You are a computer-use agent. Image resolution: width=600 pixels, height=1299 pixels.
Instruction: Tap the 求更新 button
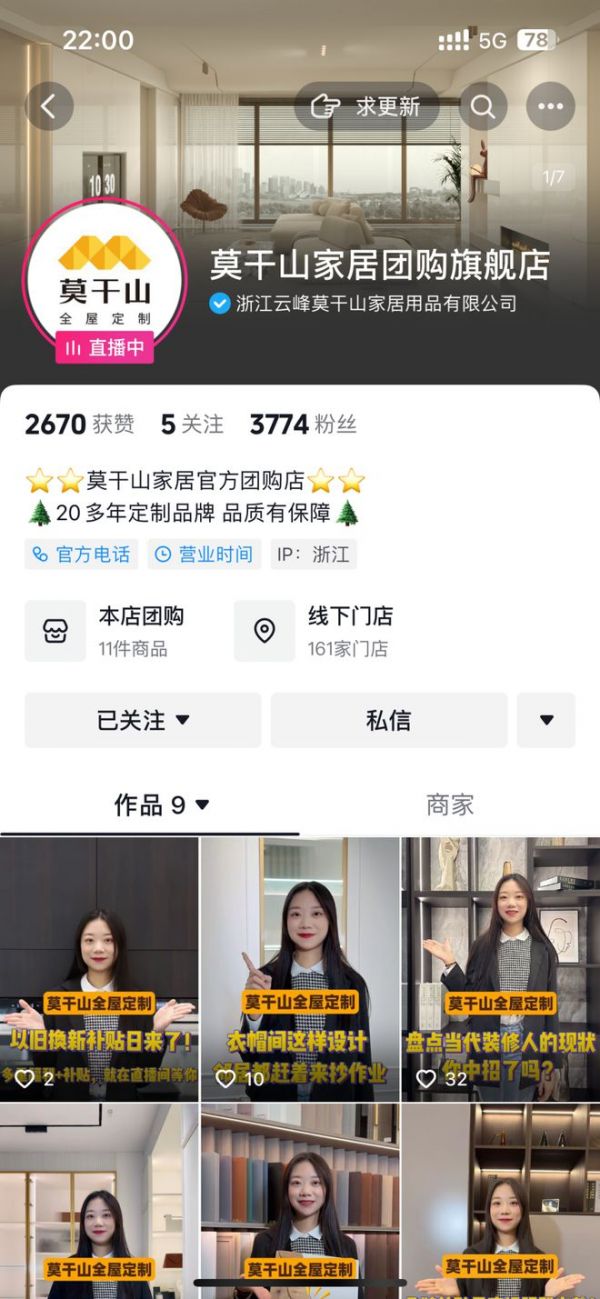coord(367,107)
